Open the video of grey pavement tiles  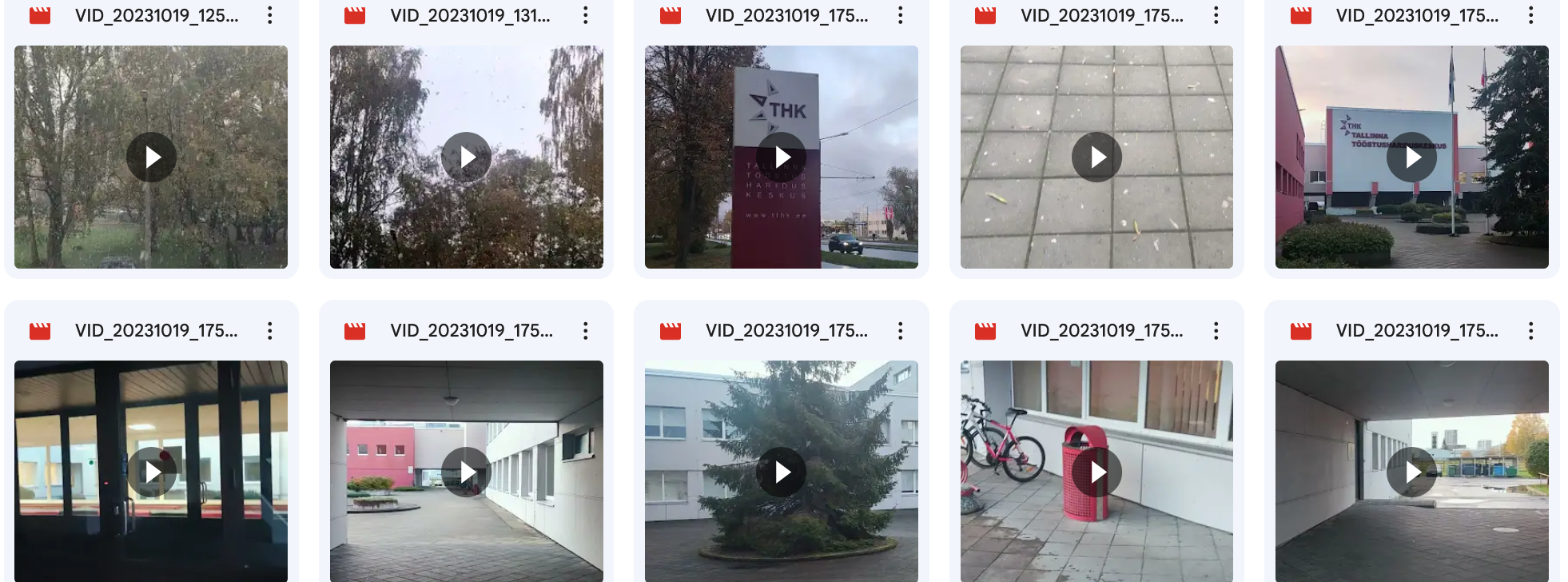[1096, 157]
